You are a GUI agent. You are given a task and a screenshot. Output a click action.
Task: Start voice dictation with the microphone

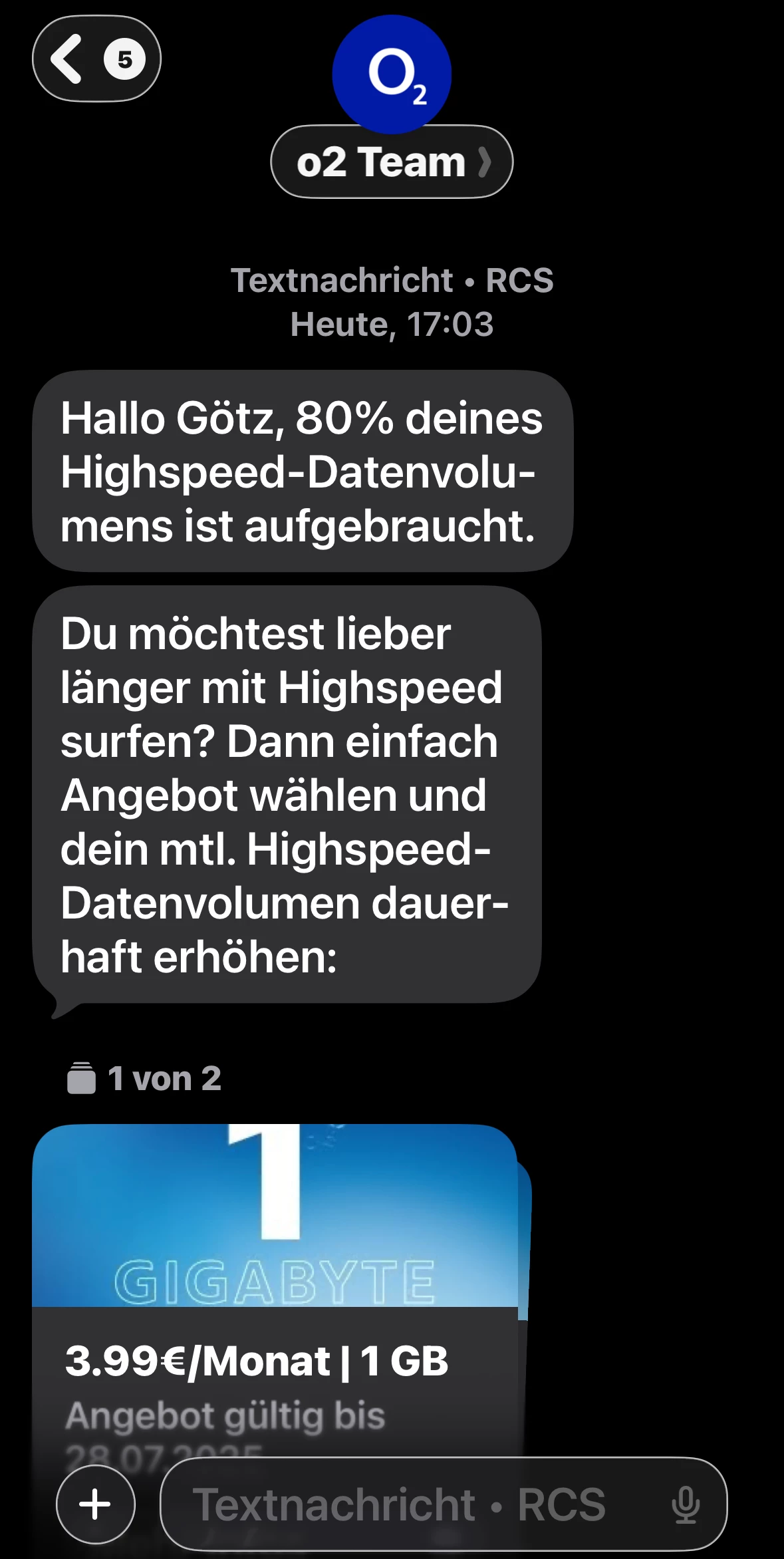(685, 1504)
